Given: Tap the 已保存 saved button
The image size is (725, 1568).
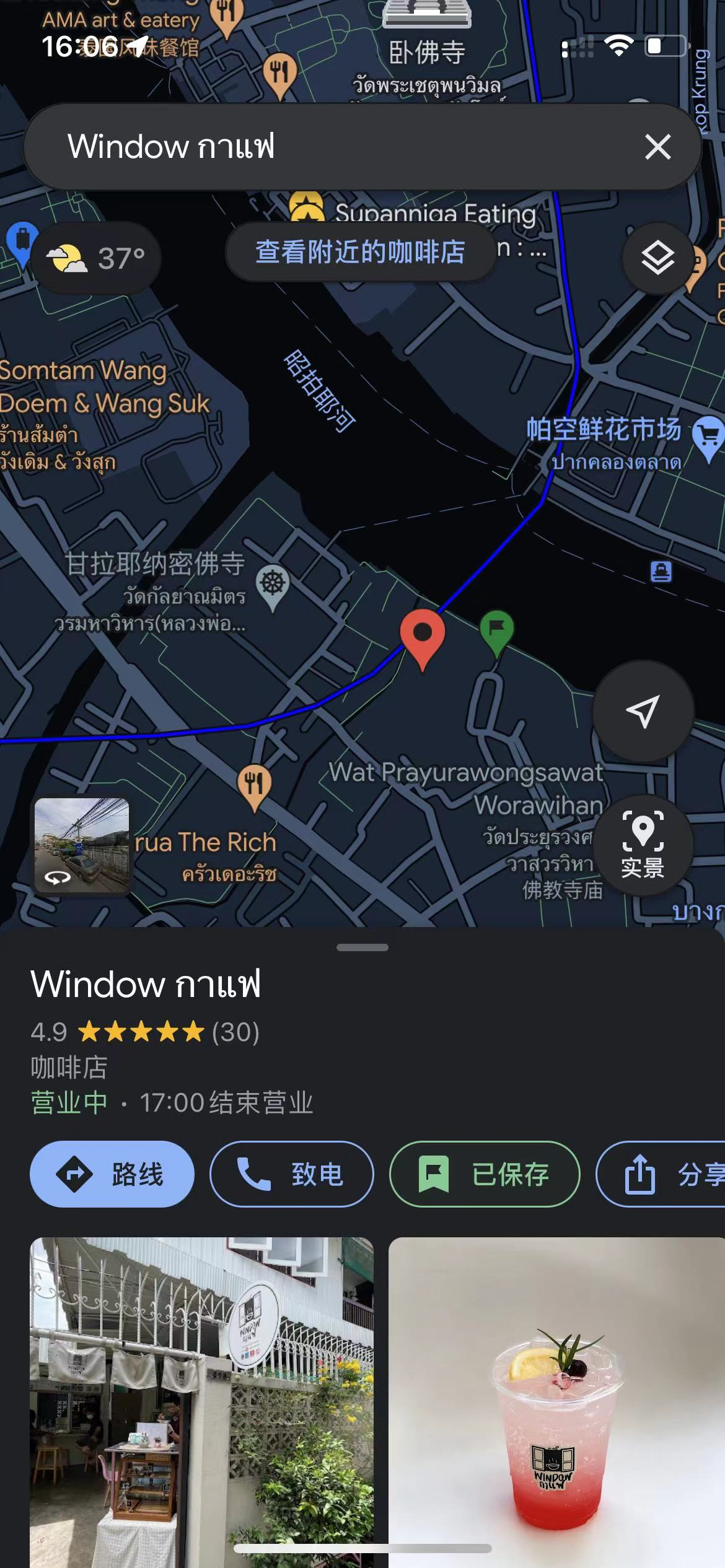Looking at the screenshot, I should pyautogui.click(x=485, y=1174).
